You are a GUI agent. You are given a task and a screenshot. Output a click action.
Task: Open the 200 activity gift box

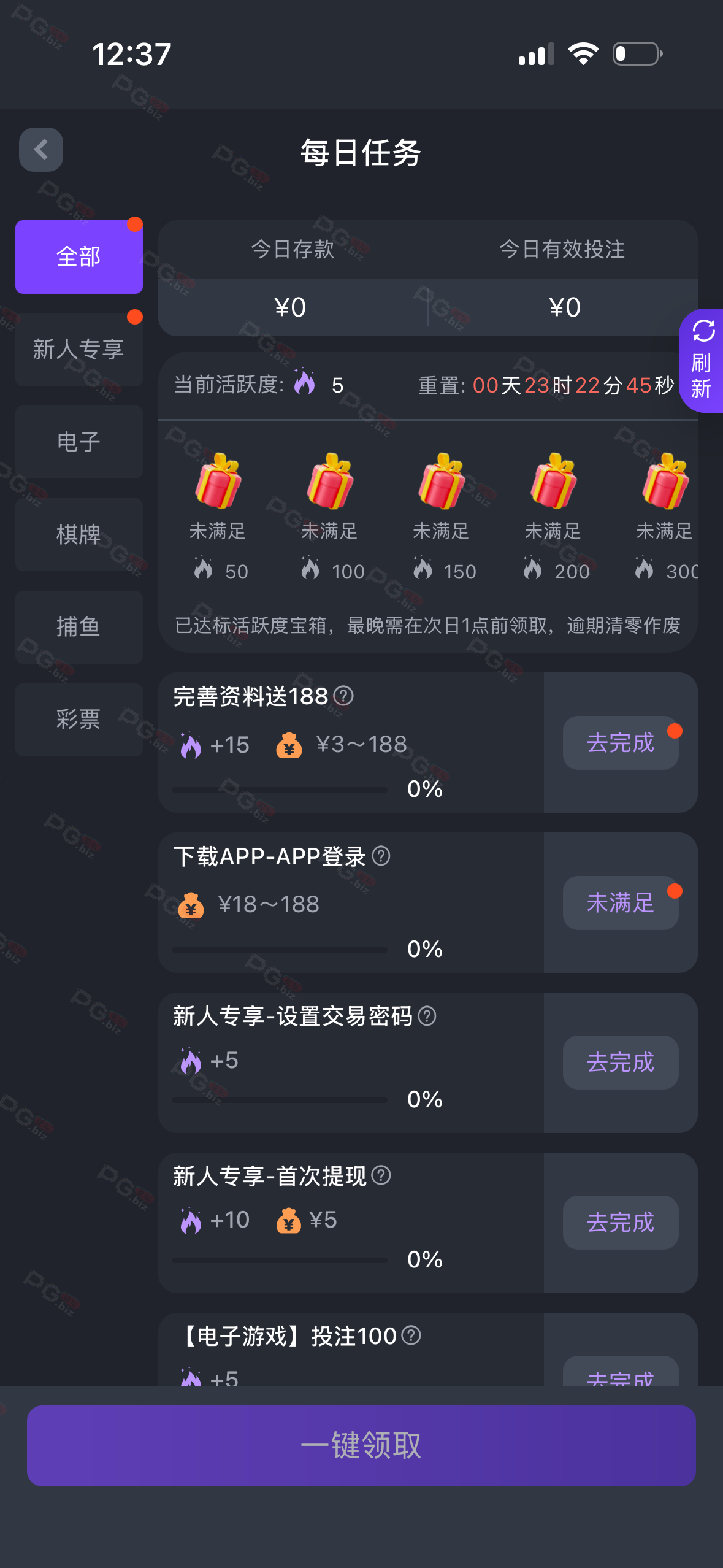[553, 482]
